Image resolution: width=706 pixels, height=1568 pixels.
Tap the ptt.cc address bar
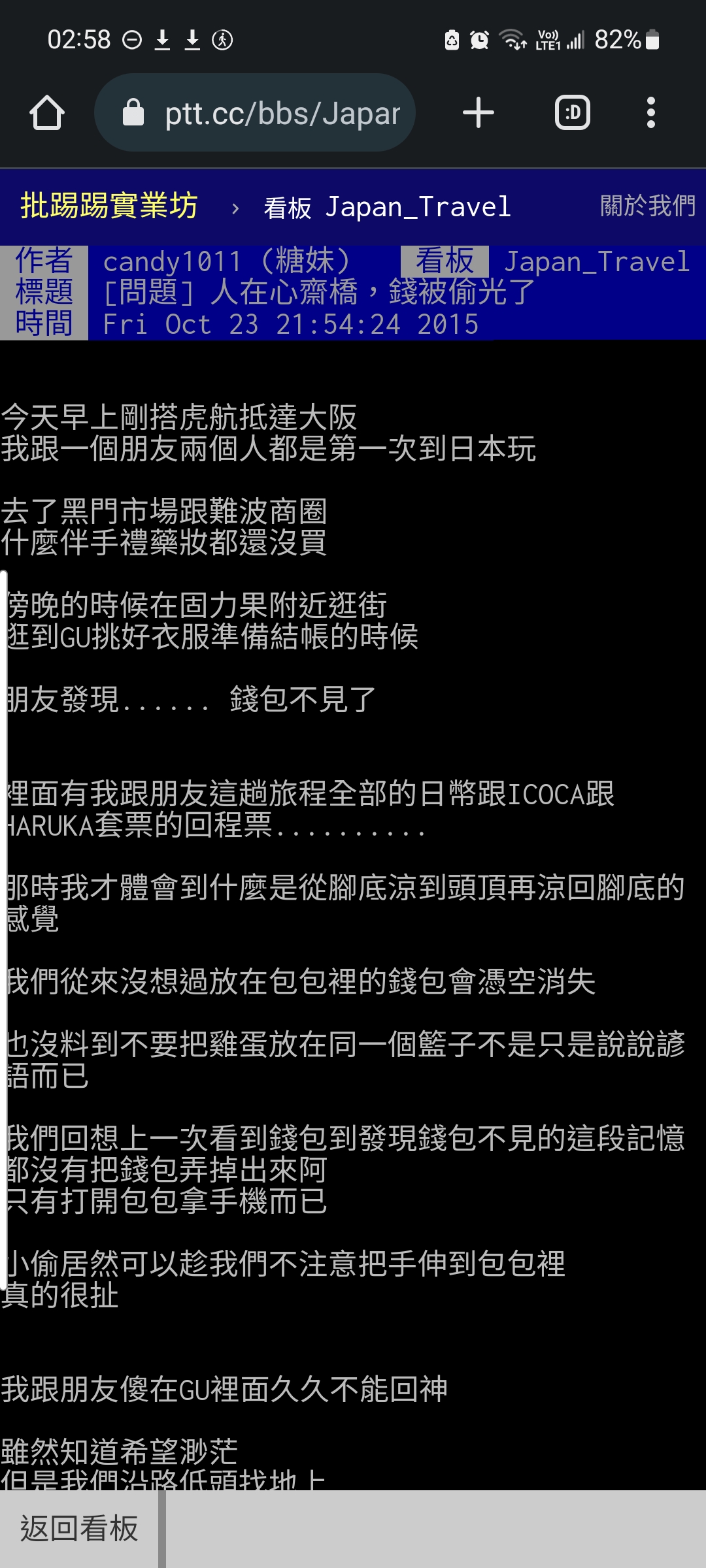point(255,113)
